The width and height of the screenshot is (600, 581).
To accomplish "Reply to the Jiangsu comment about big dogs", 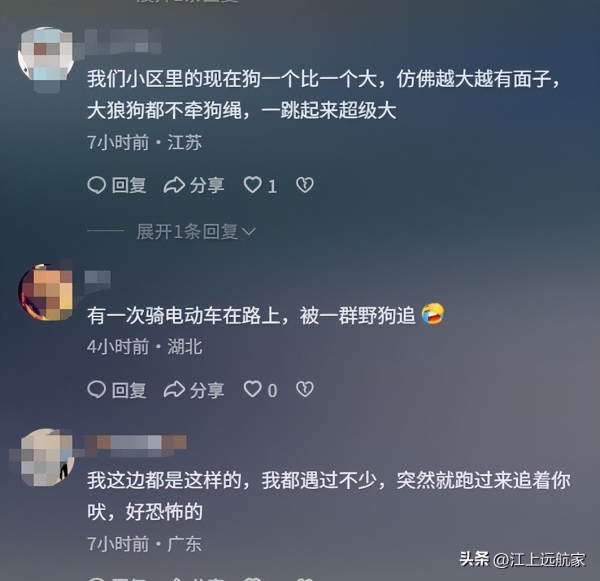I will click(x=116, y=185).
